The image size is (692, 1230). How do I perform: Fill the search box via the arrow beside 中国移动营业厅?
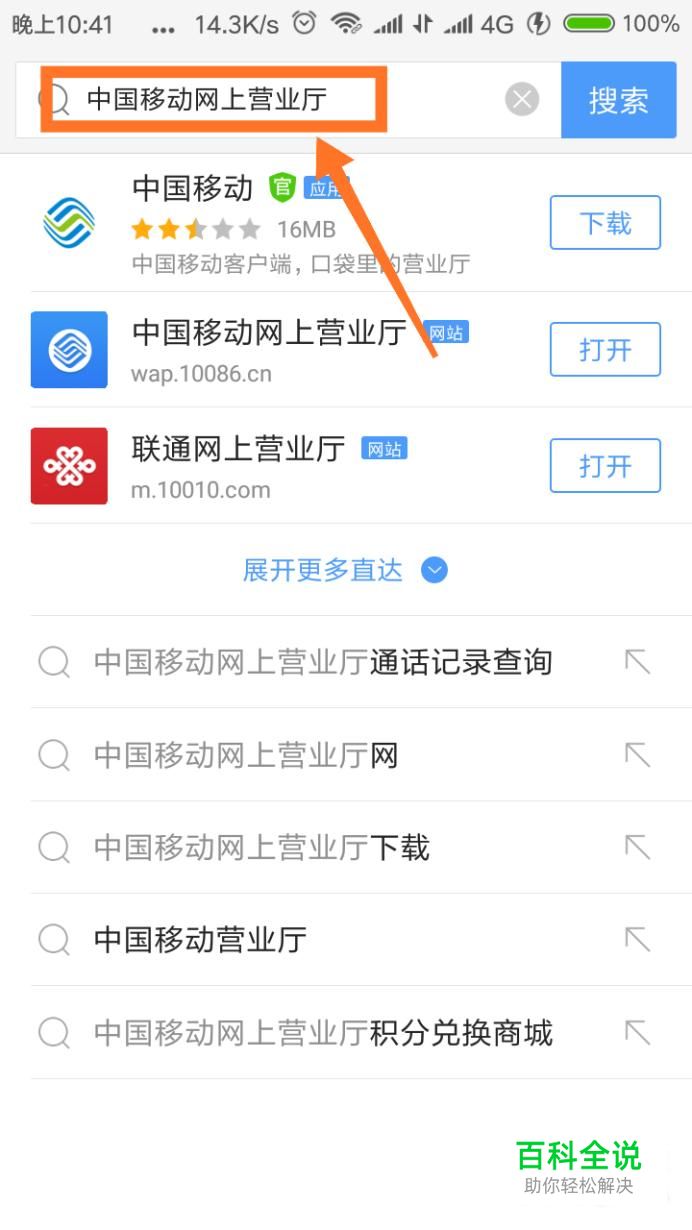coord(637,939)
